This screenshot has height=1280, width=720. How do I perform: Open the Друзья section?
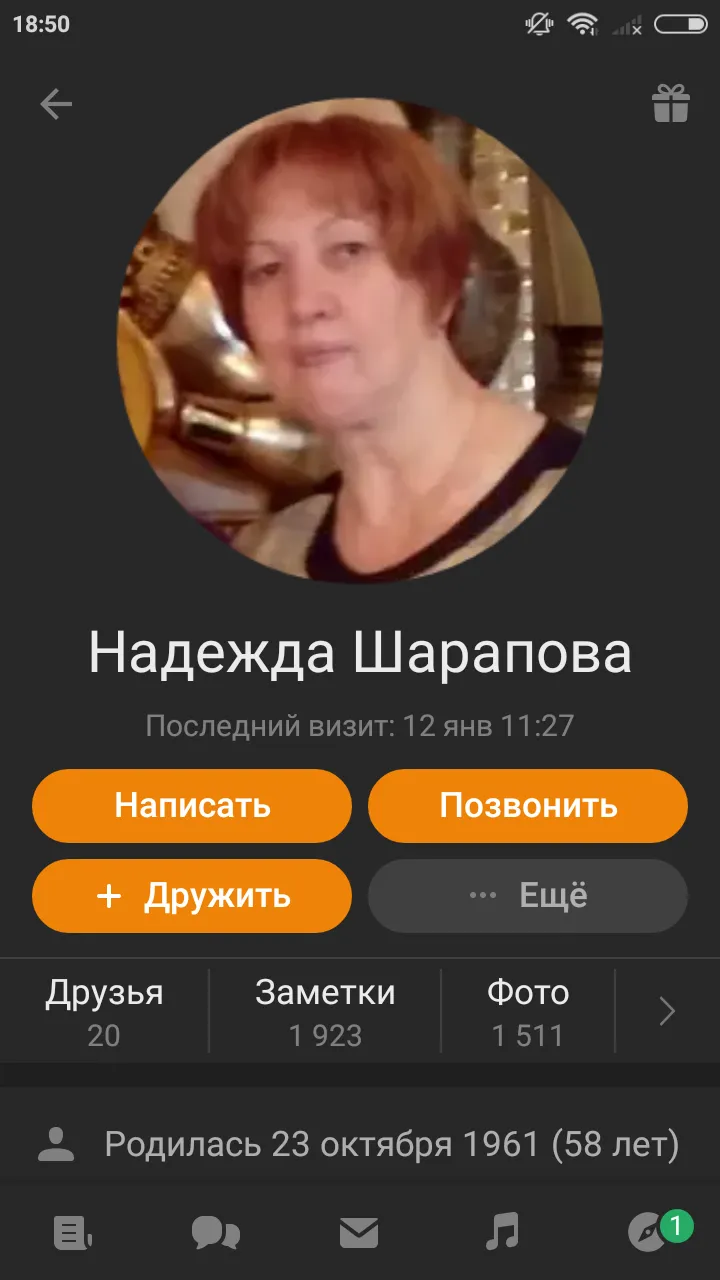click(x=104, y=1012)
